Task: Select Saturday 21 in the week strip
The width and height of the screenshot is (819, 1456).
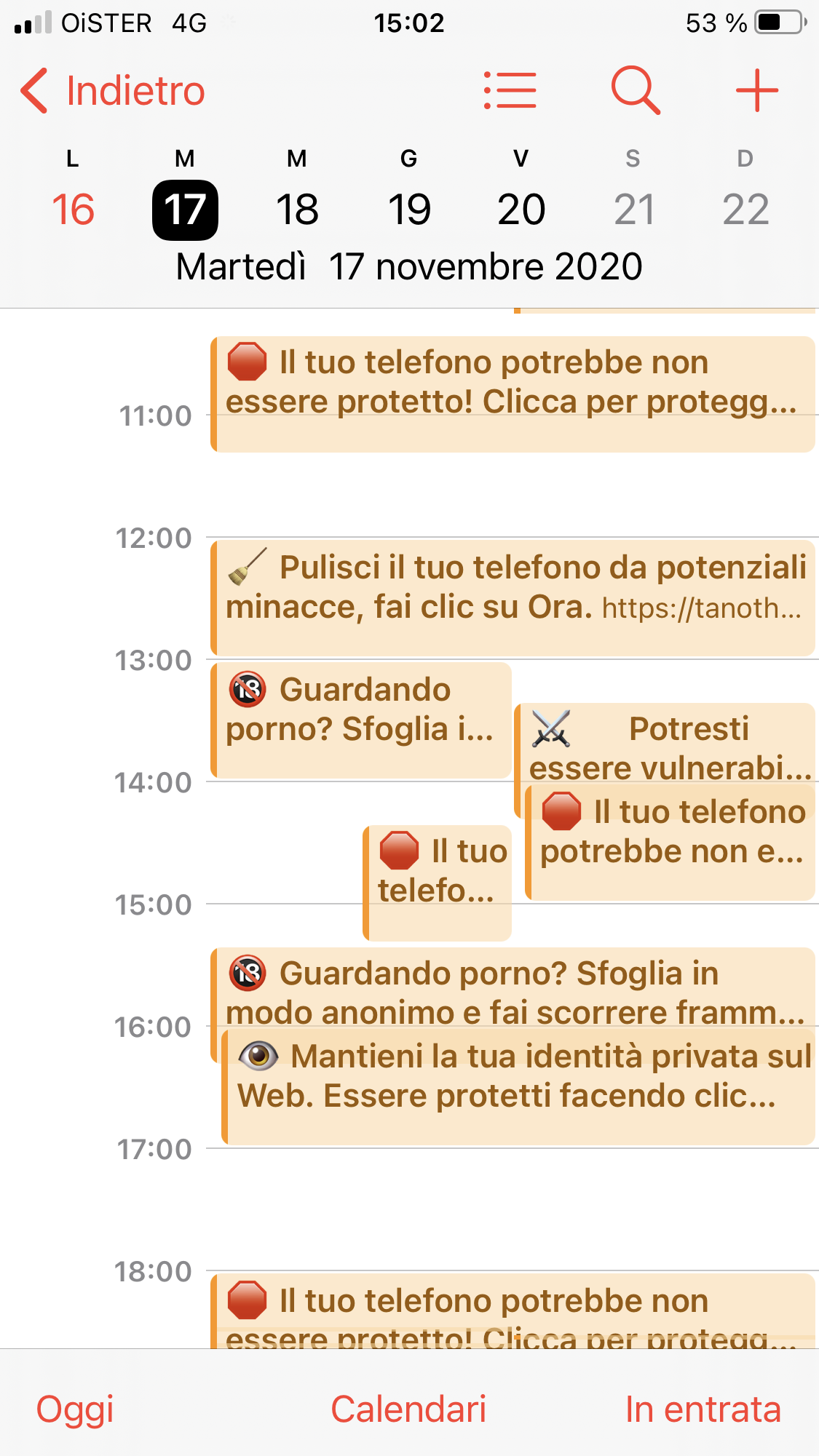Action: tap(633, 210)
